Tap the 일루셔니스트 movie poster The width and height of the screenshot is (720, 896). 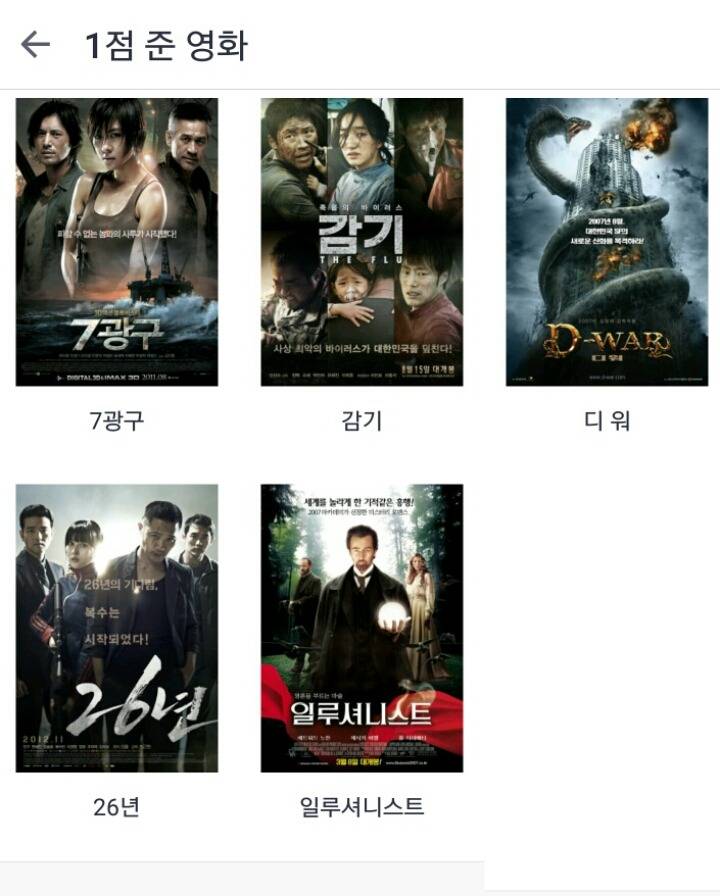[362, 628]
